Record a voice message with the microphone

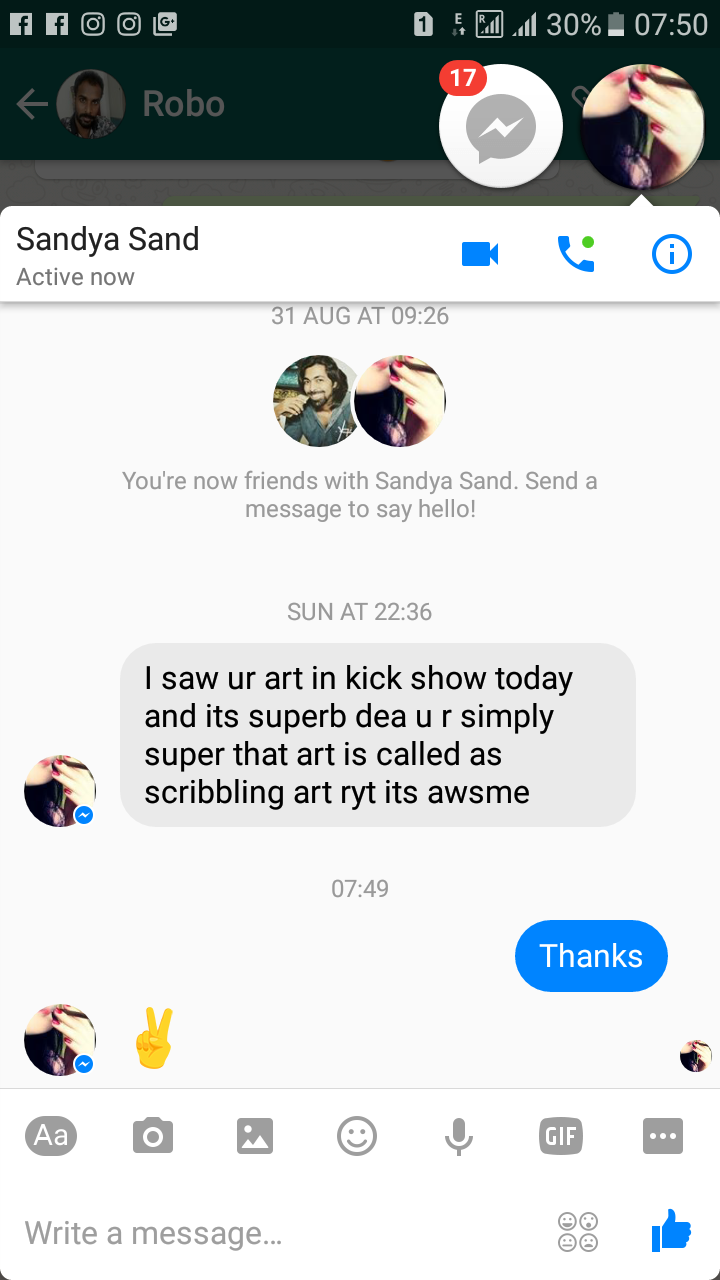458,1135
